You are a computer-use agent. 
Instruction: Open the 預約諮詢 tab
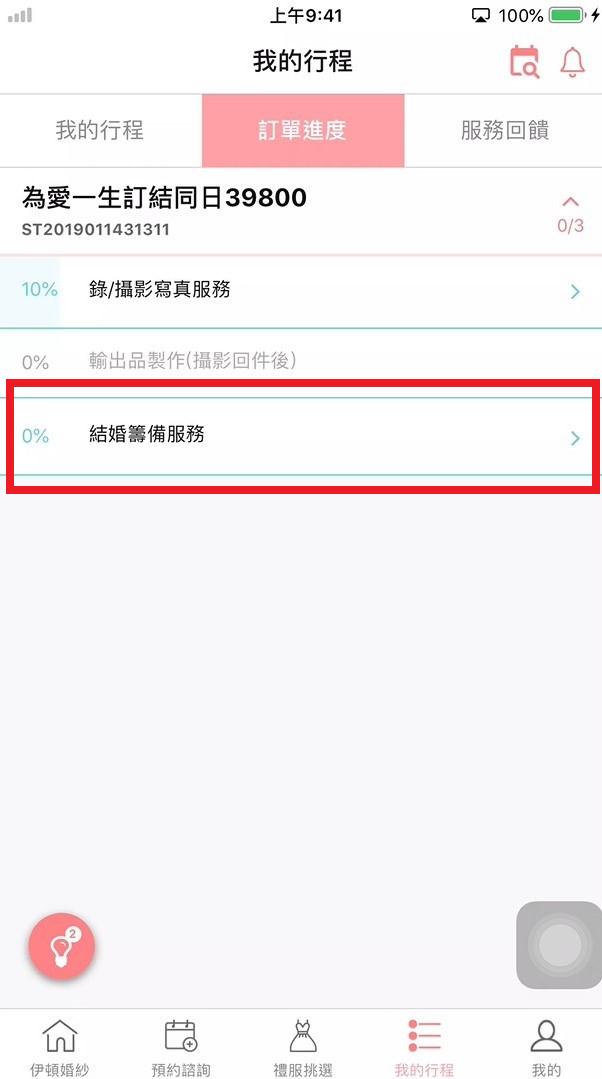tap(181, 1047)
